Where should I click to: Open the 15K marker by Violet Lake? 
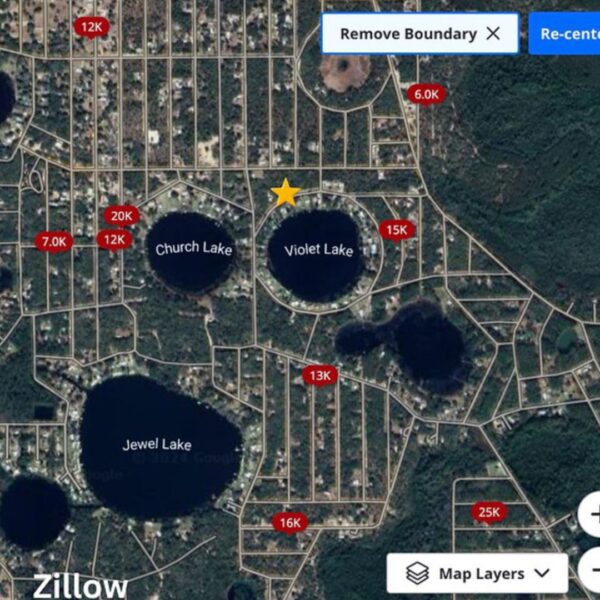pos(396,230)
